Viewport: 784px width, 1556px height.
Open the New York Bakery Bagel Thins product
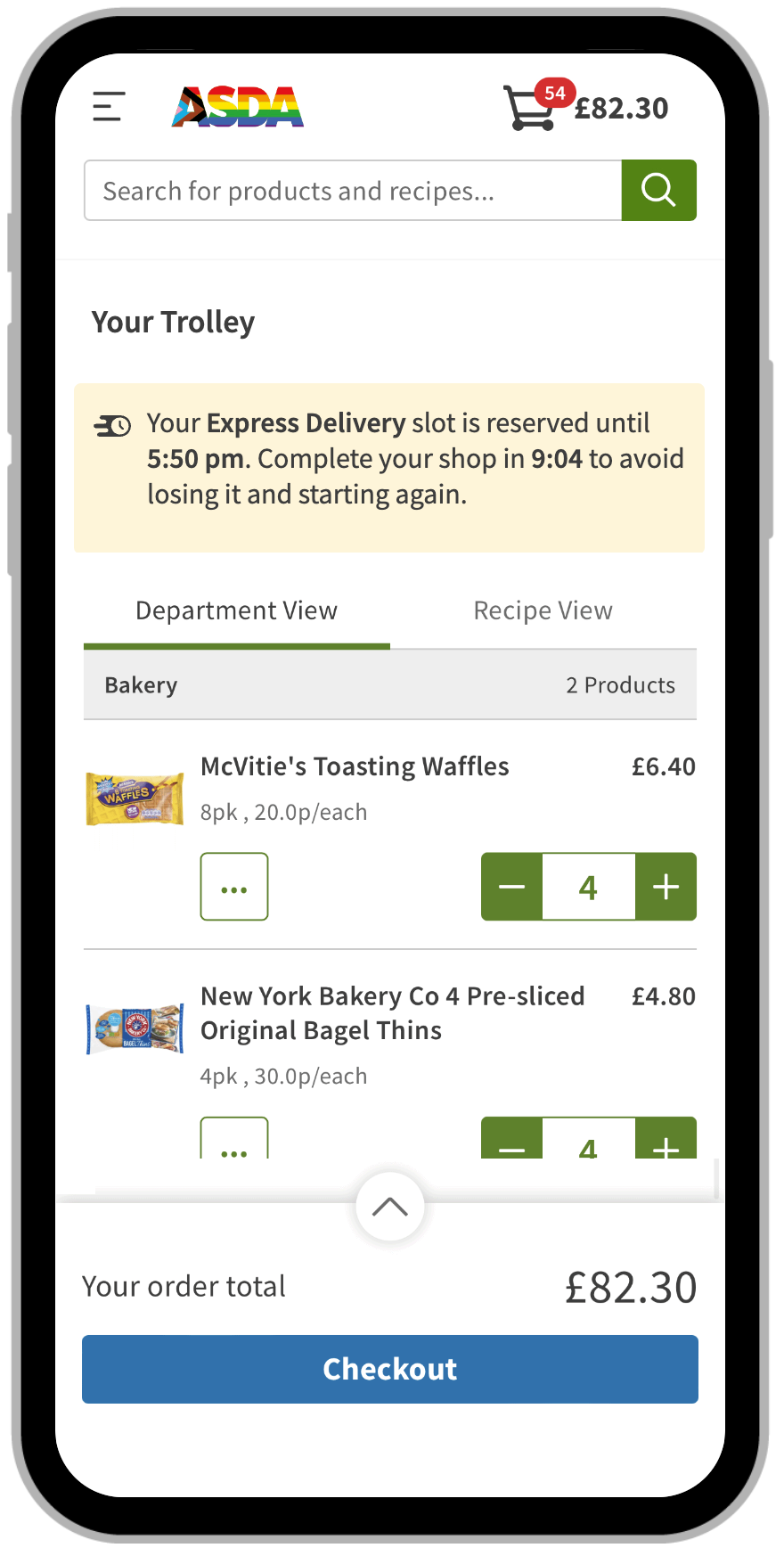click(x=392, y=1013)
